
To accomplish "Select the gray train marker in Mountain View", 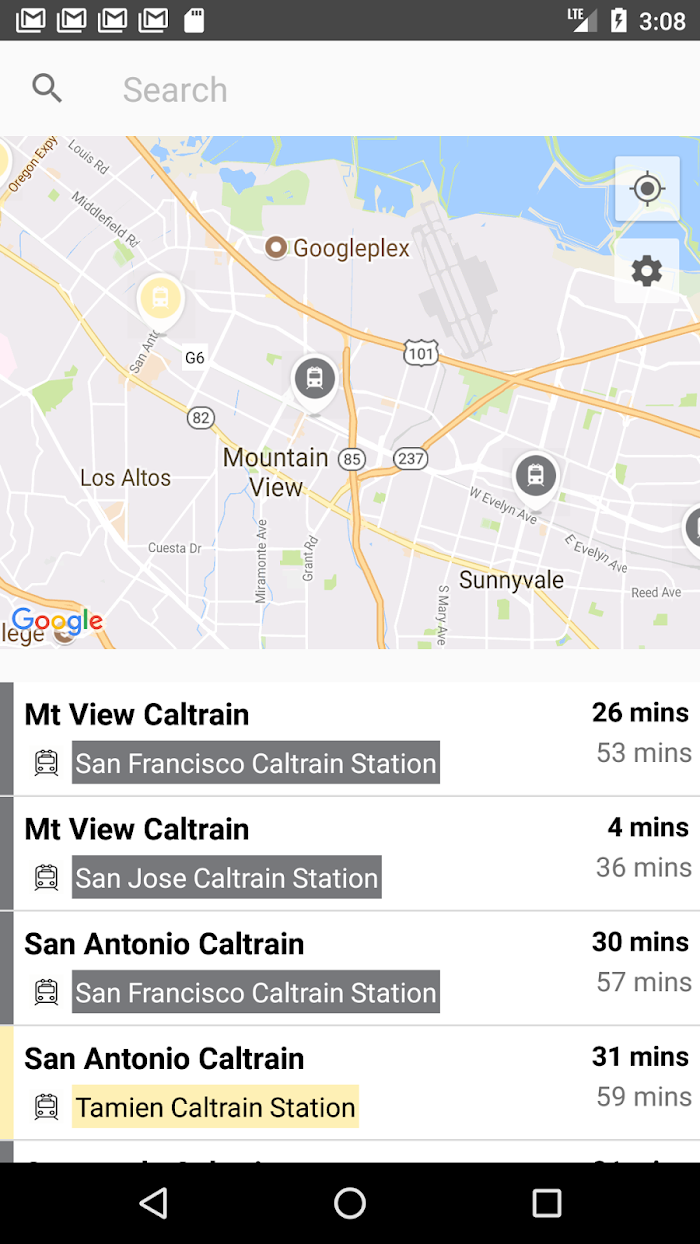I will [x=315, y=380].
